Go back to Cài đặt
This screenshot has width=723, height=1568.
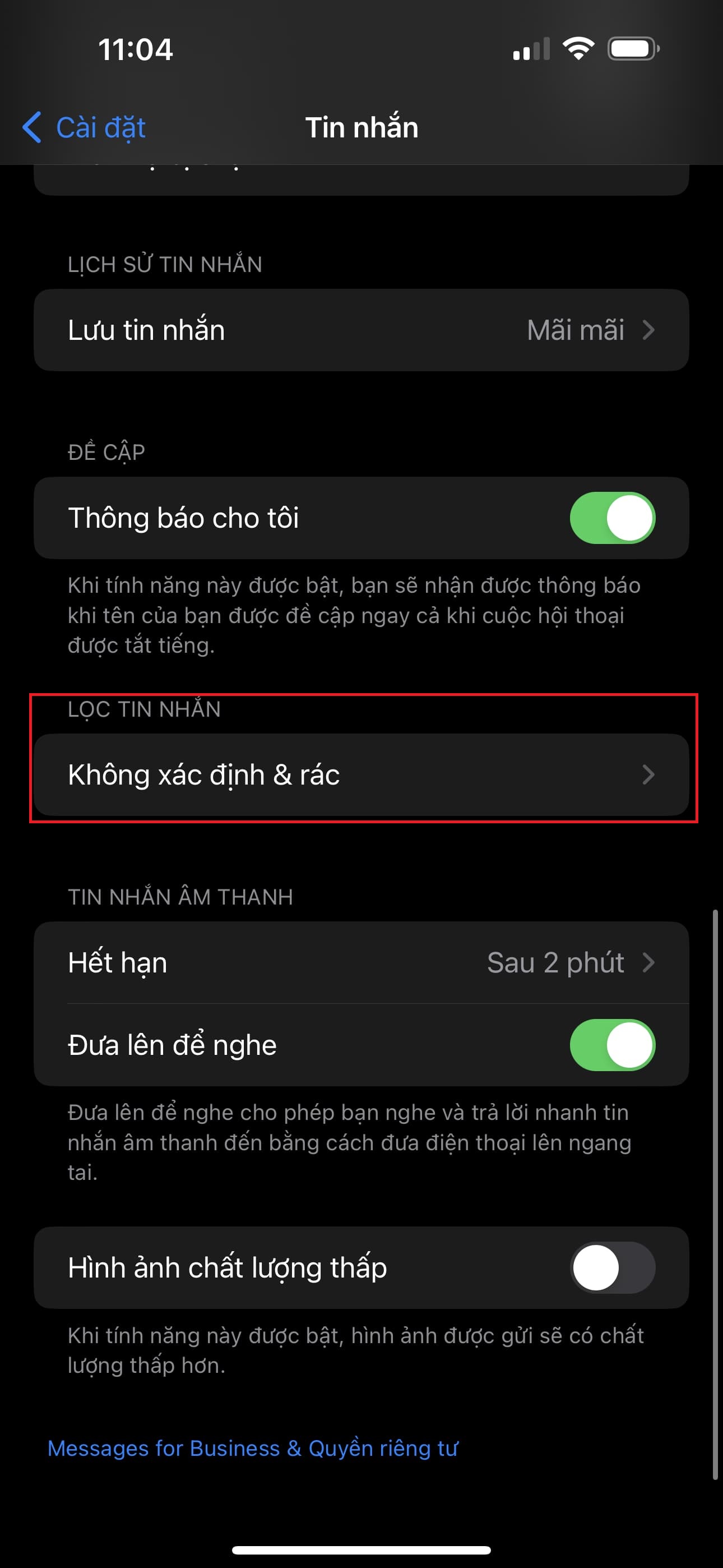84,128
